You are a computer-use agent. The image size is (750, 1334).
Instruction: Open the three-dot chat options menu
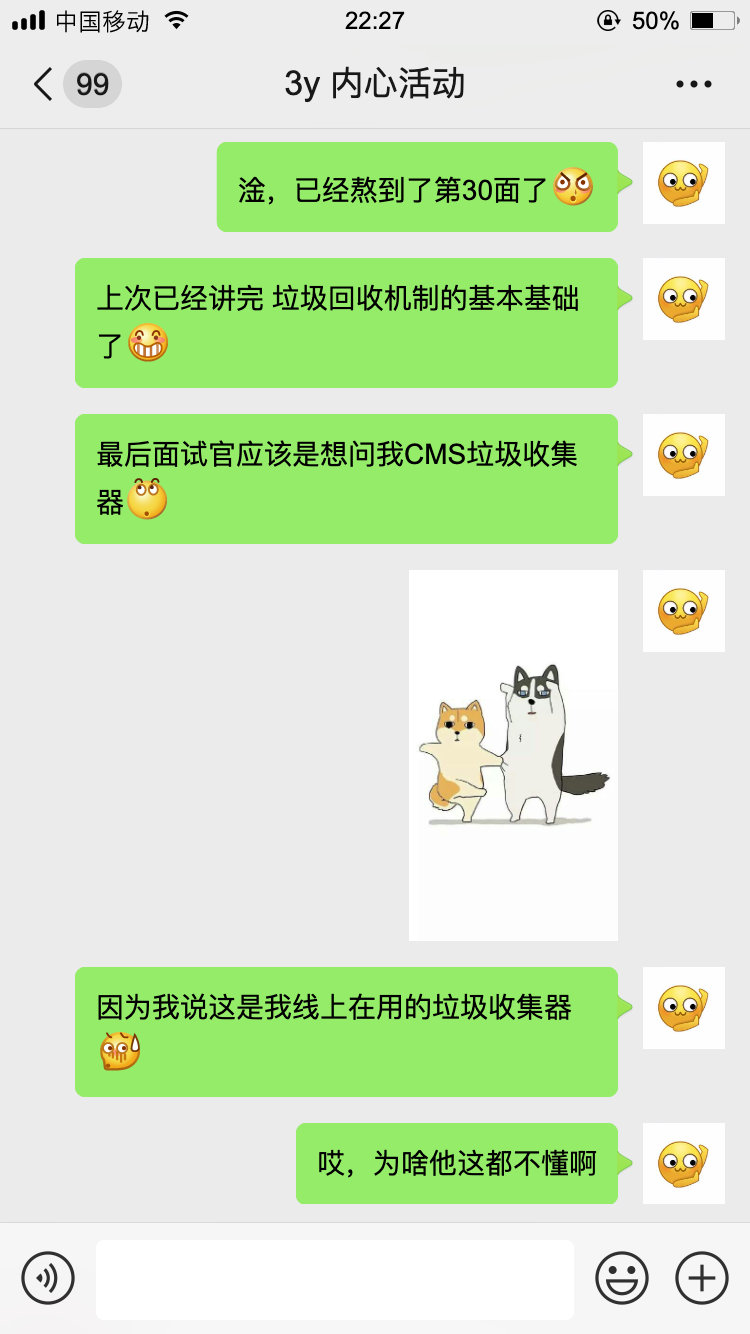point(693,84)
